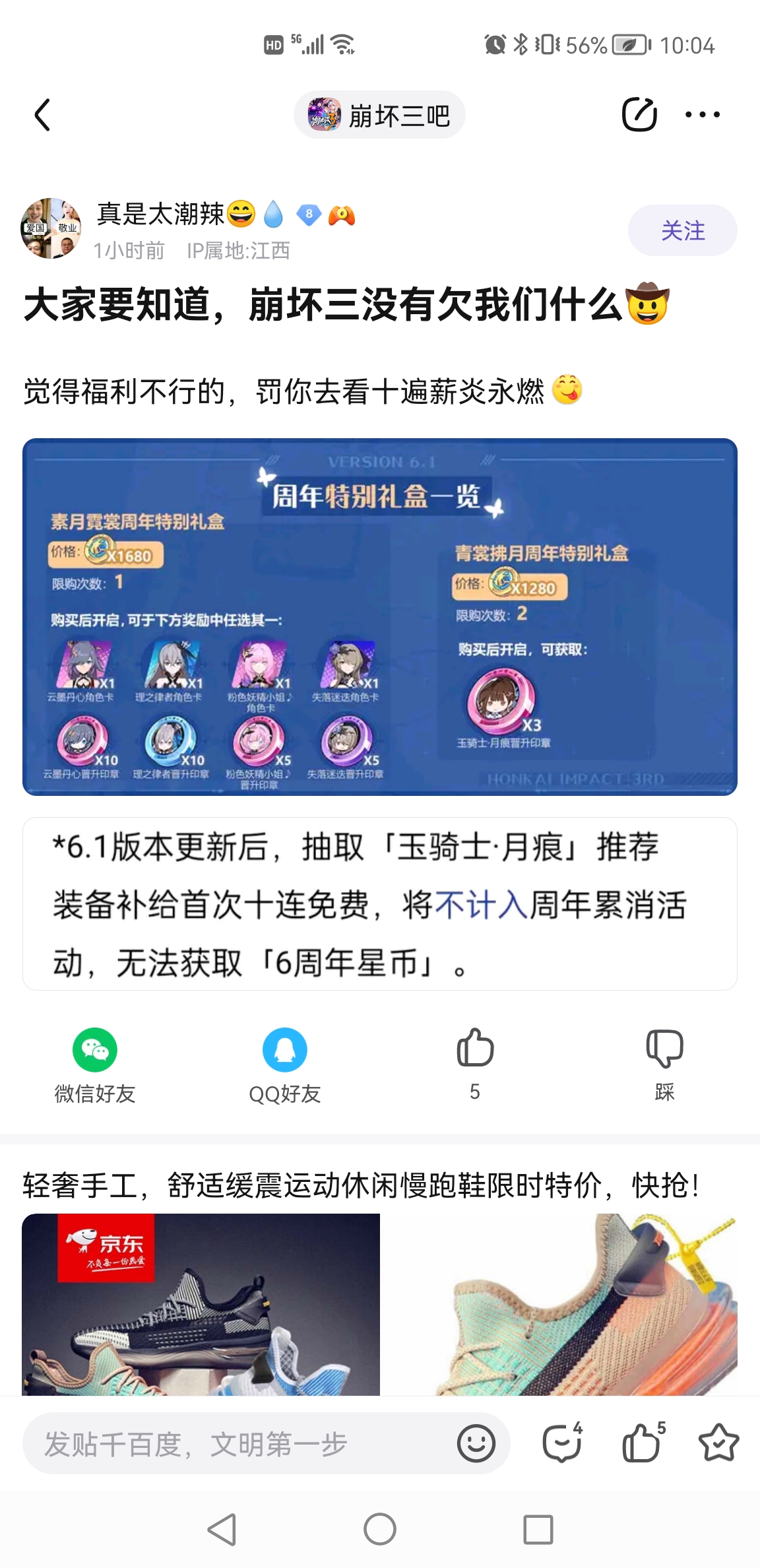This screenshot has width=760, height=1568.
Task: View the comments via the bottom bar icon
Action: [562, 1443]
